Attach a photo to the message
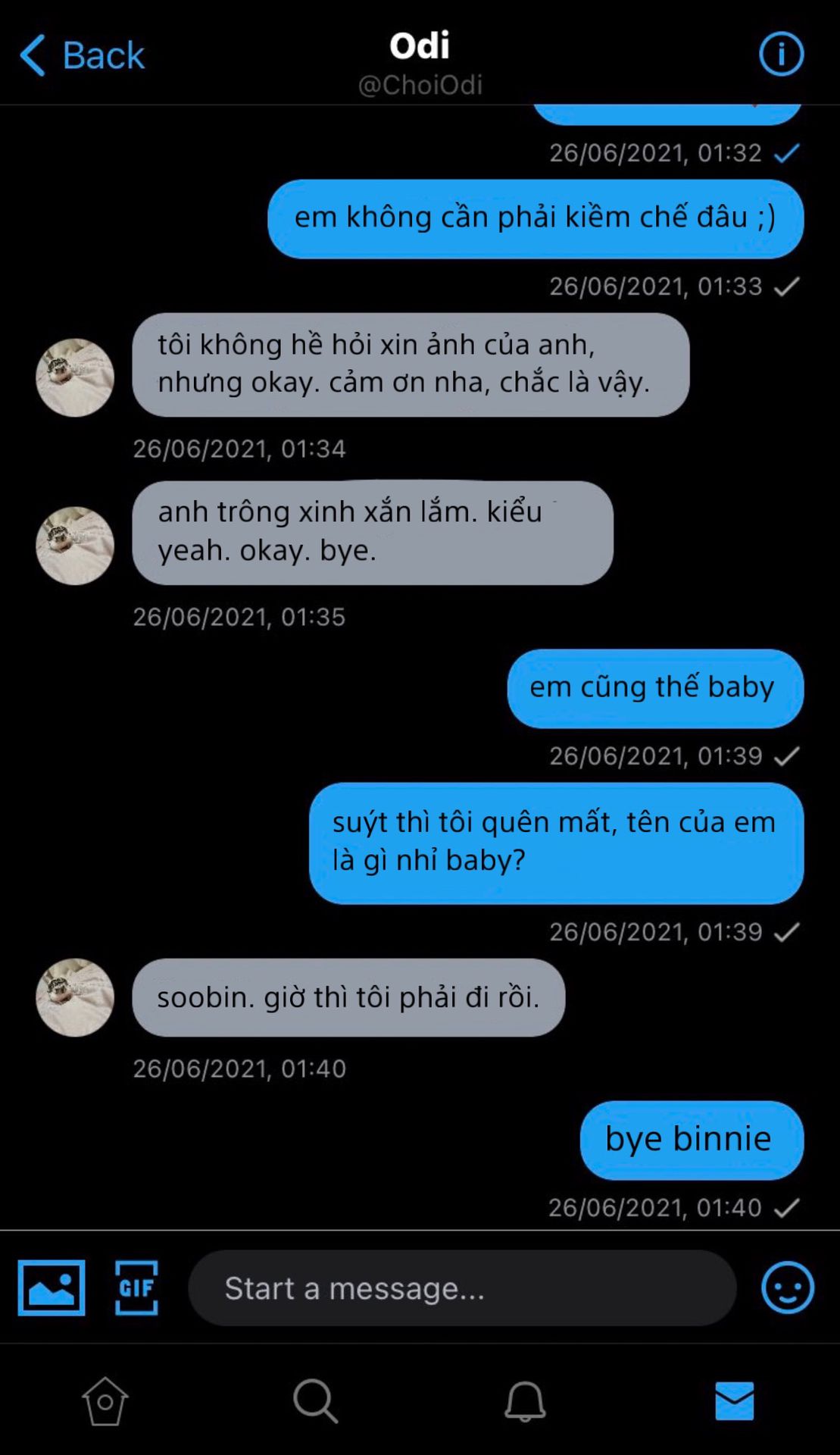The width and height of the screenshot is (840, 1455). [x=52, y=1288]
